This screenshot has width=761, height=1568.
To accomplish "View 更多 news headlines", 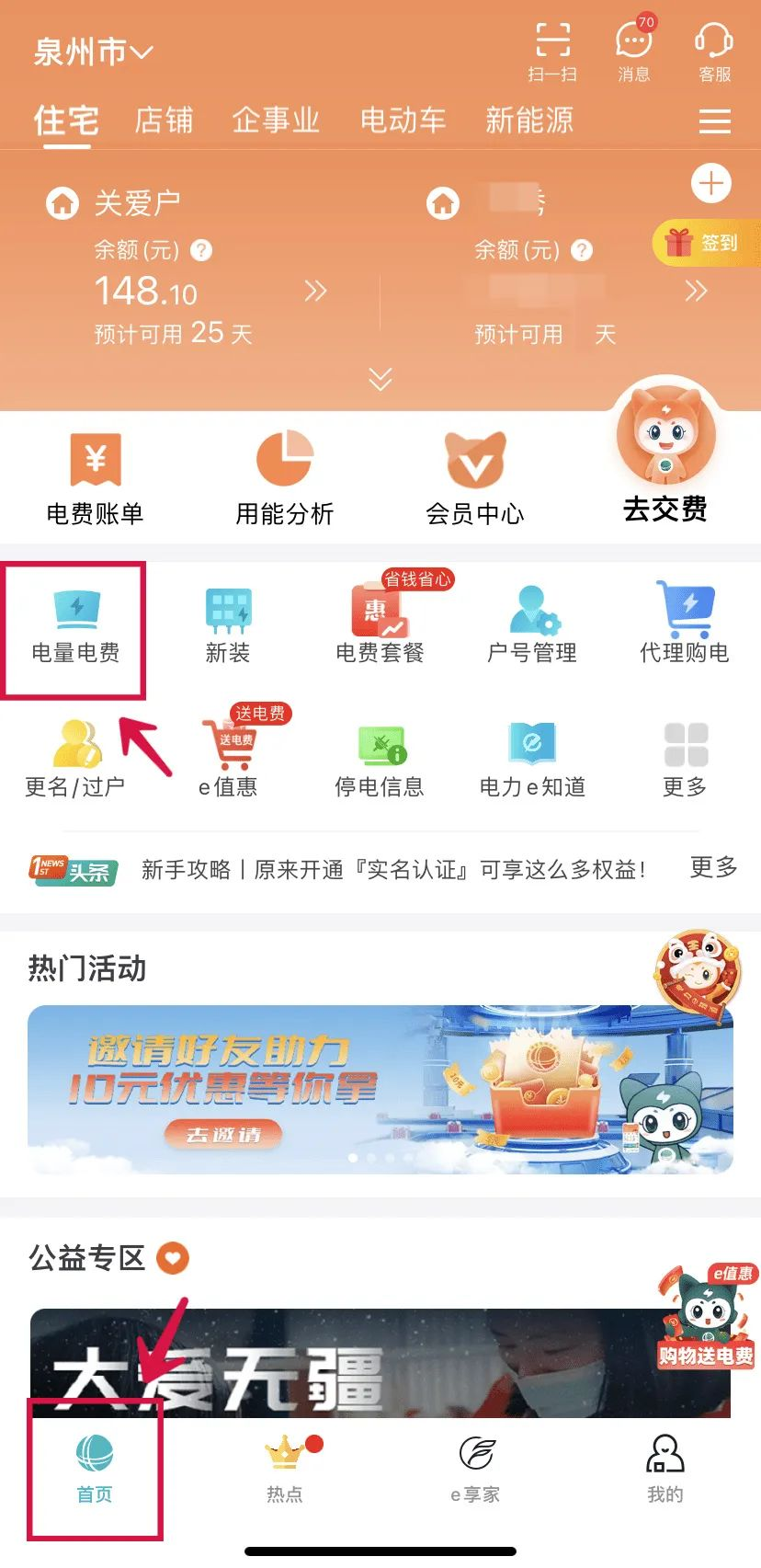I will point(713,867).
